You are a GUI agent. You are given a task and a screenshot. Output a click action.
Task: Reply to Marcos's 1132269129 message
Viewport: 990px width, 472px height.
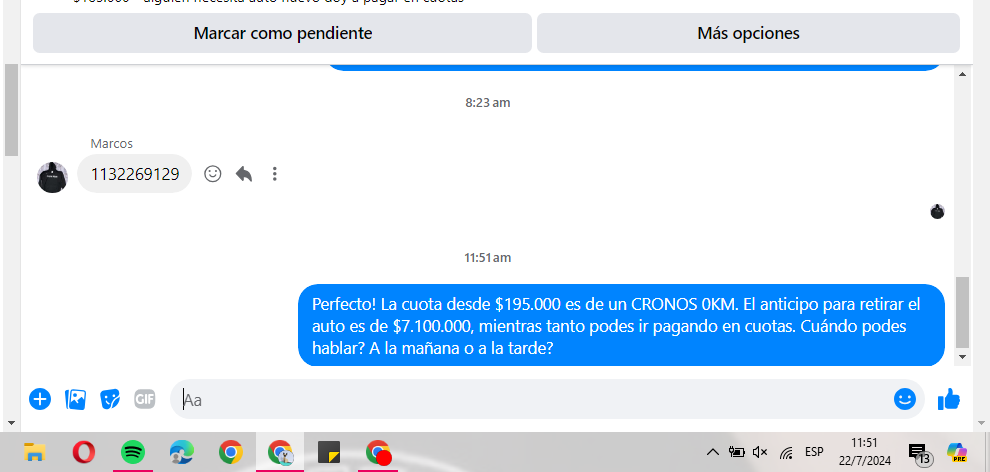click(244, 174)
